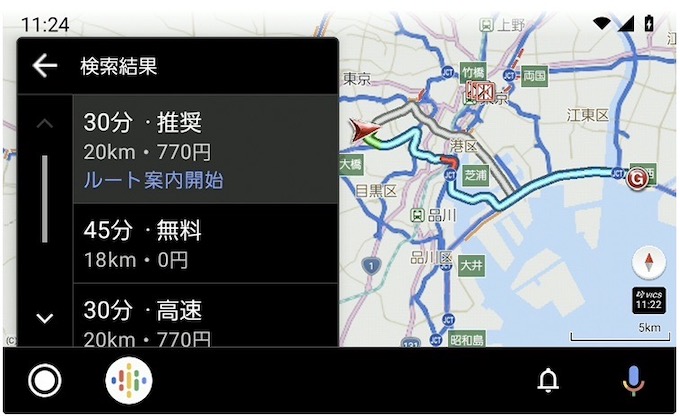The width and height of the screenshot is (680, 416).
Task: Choose the 45分・無料 route
Action: 205,243
